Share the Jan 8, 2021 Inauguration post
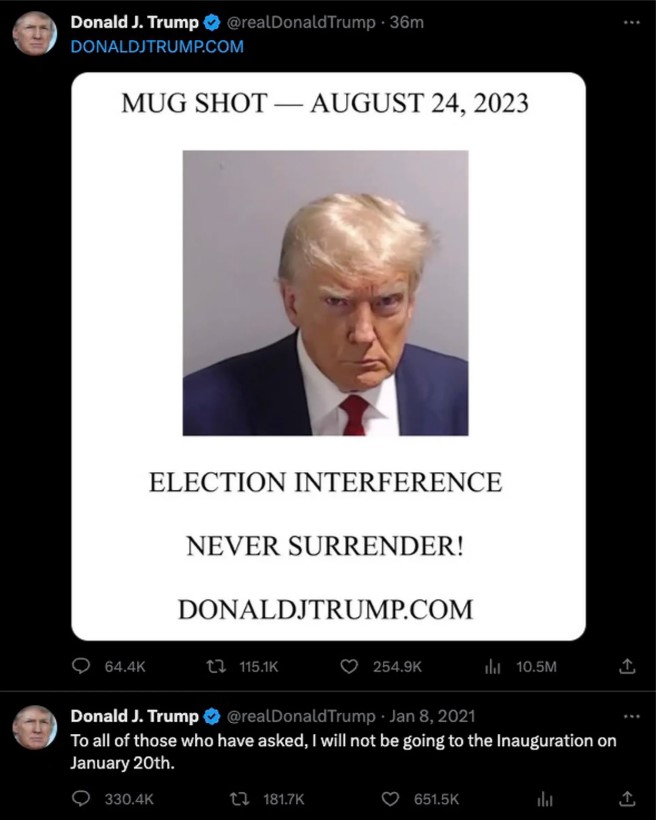Screen dimensions: 656x820 628,799
